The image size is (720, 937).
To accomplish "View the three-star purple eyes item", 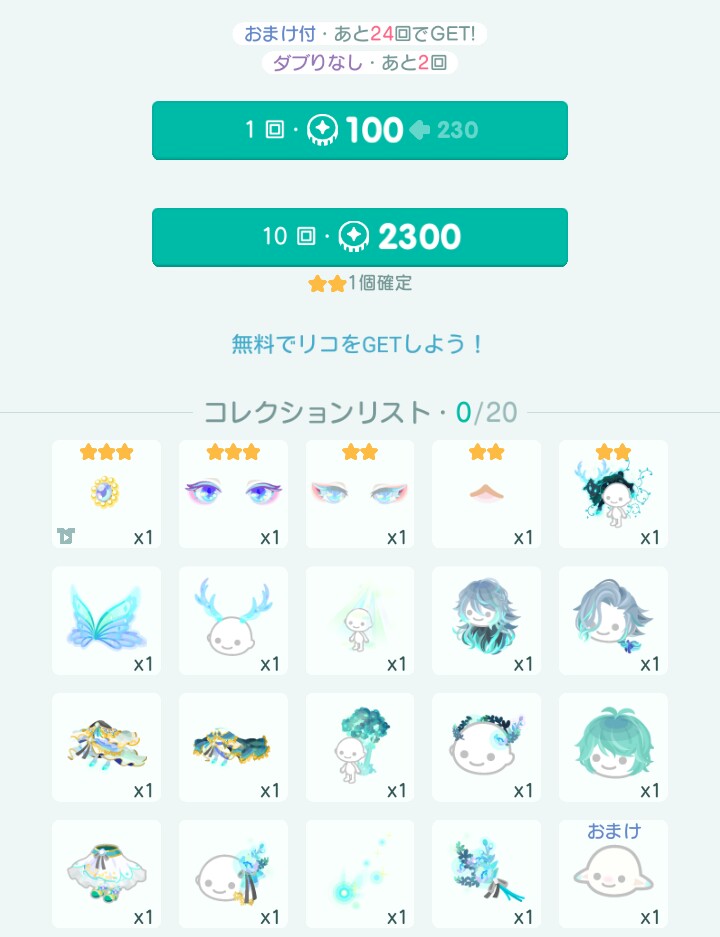I will point(233,494).
